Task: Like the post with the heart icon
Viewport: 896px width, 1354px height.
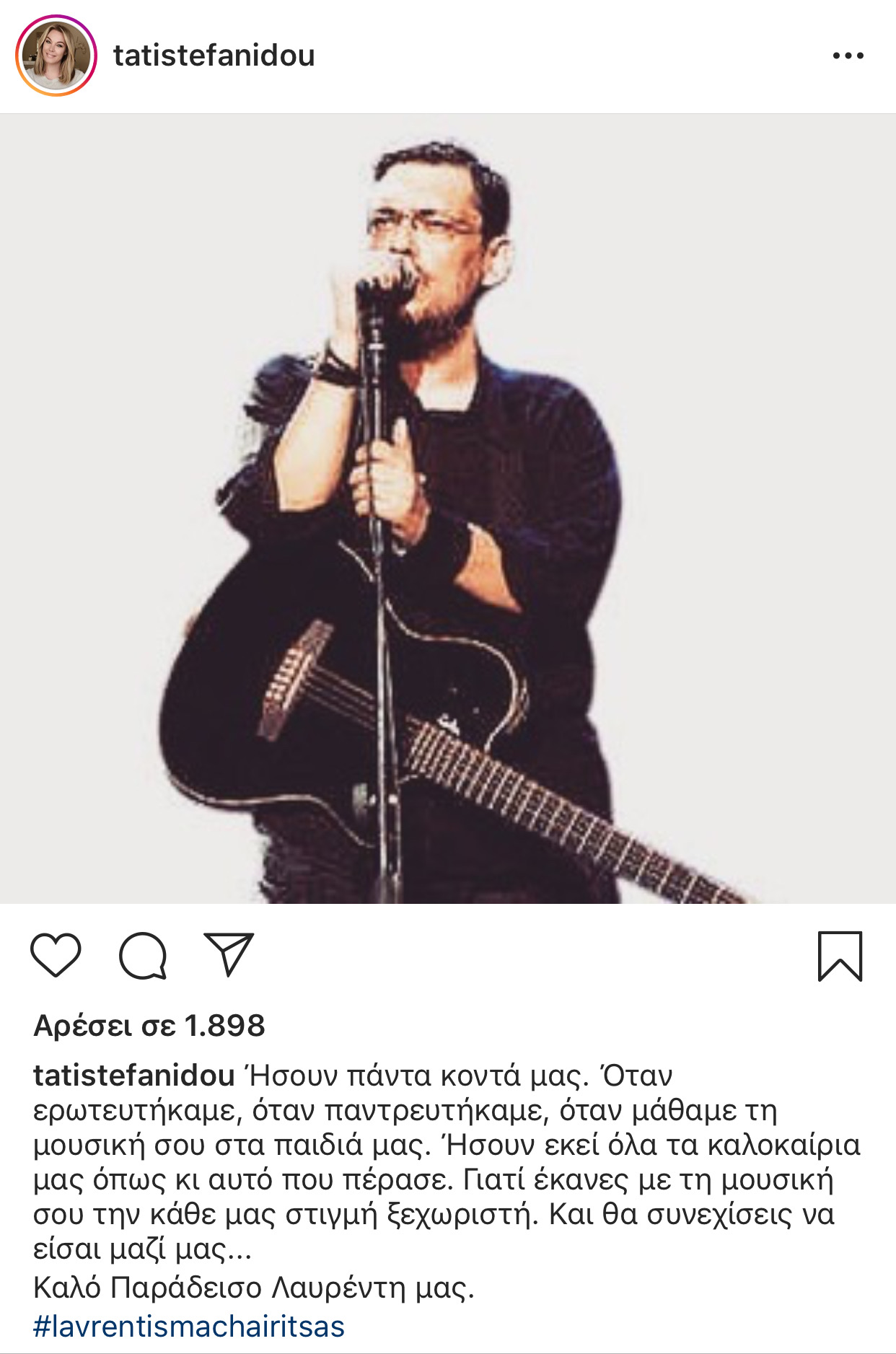Action: coord(56,955)
